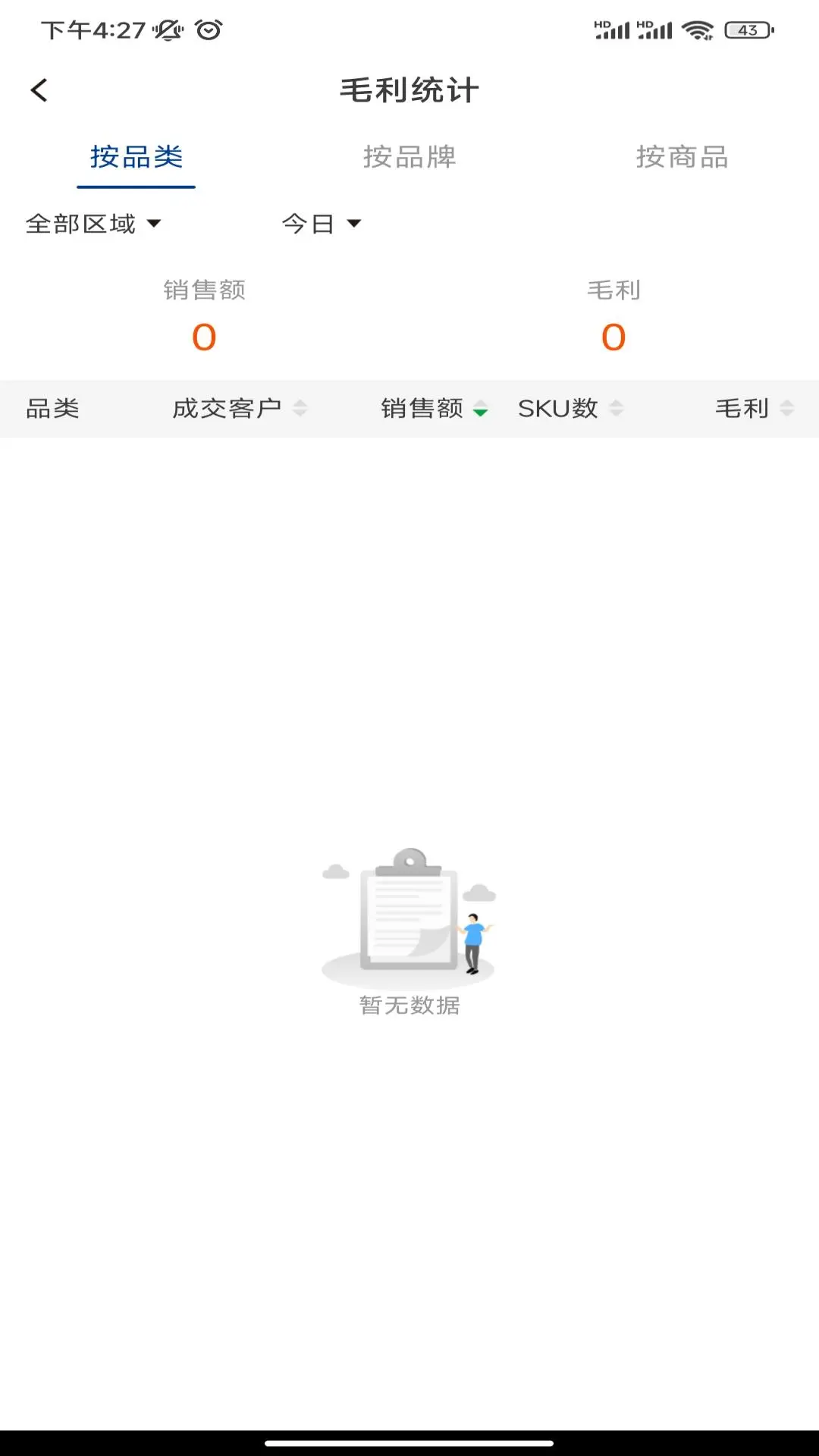Switch to the 按品牌 tab

coord(409,158)
